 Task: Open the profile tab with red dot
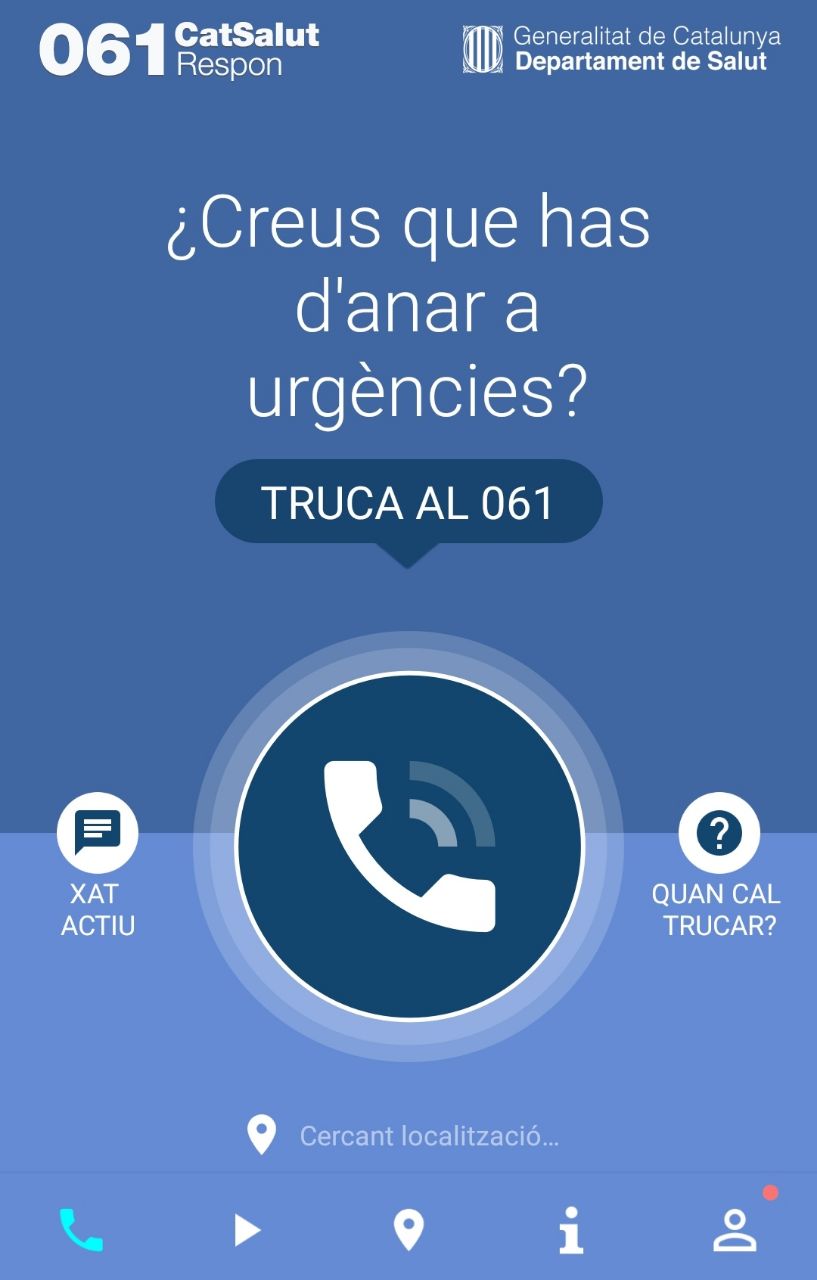(735, 1230)
